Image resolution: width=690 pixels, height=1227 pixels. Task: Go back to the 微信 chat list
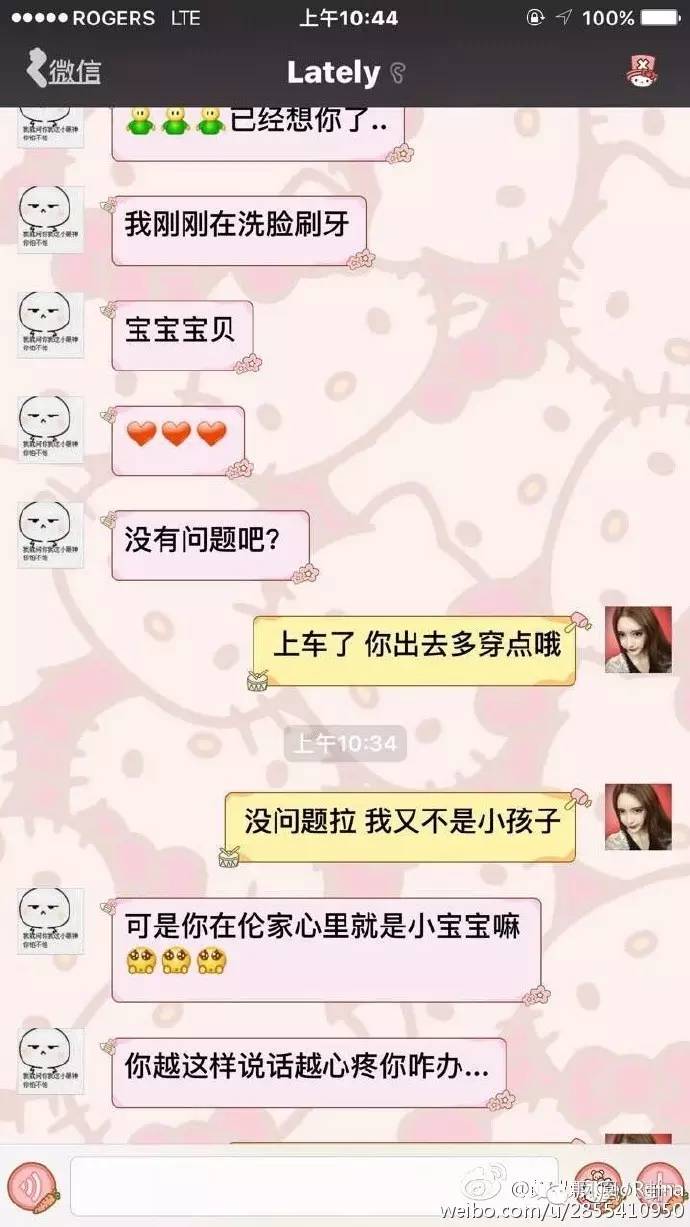coord(63,72)
